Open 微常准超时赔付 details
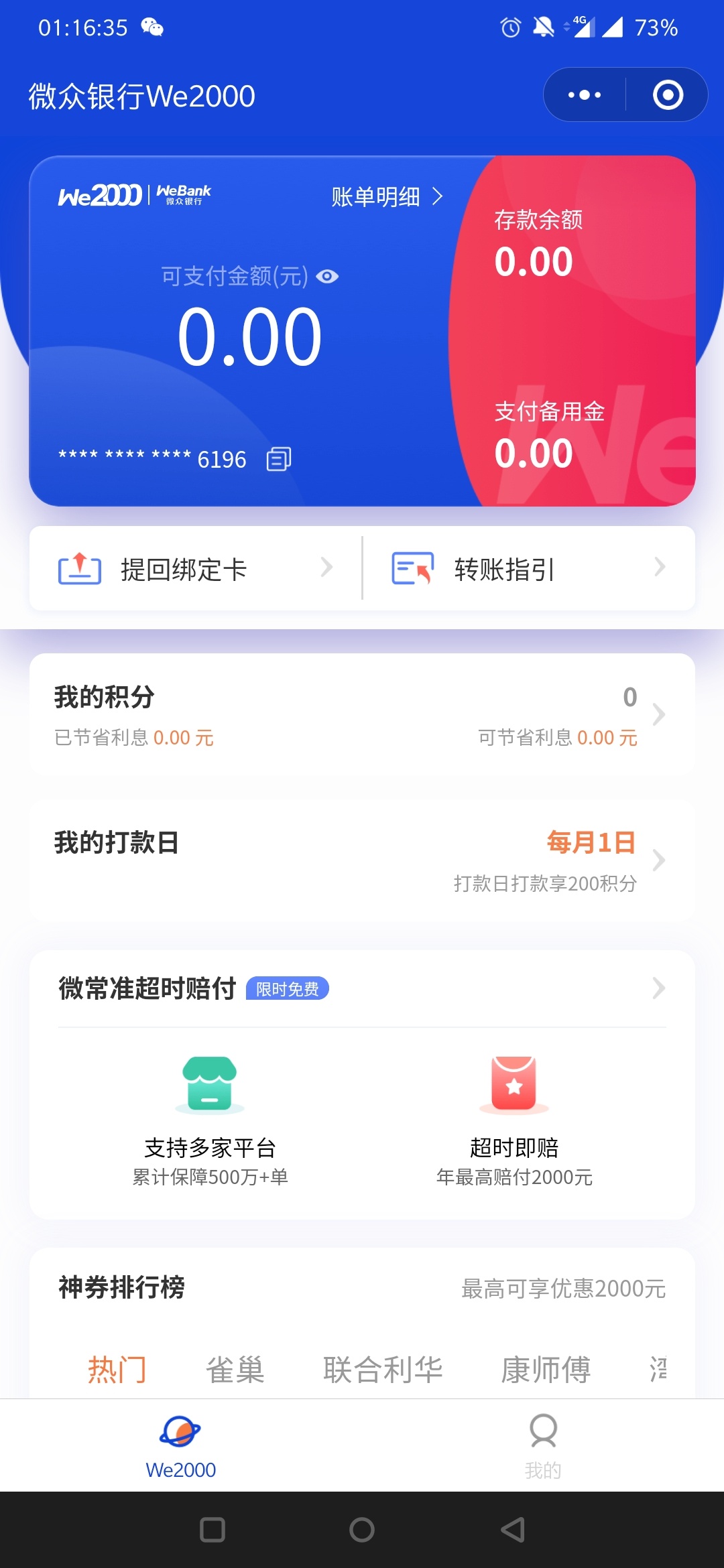724x1568 pixels. (362, 988)
